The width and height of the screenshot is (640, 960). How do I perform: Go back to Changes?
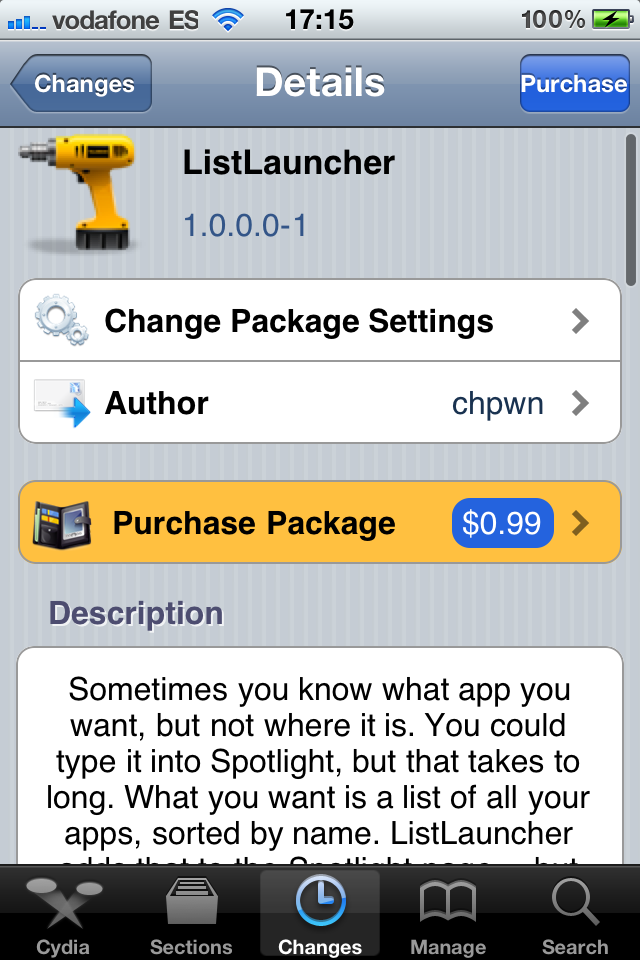click(83, 84)
